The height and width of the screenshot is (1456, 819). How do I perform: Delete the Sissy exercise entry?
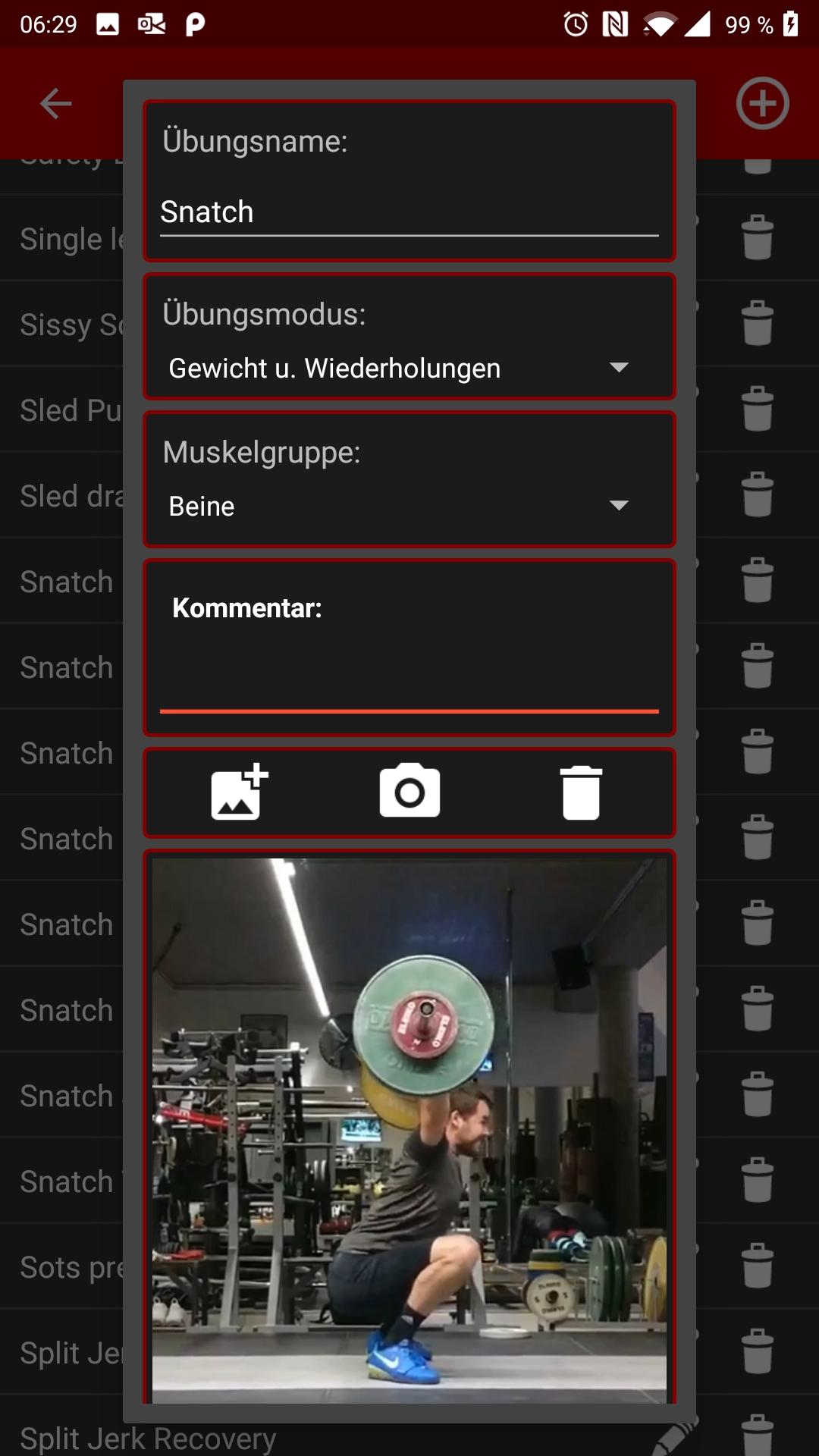[758, 323]
